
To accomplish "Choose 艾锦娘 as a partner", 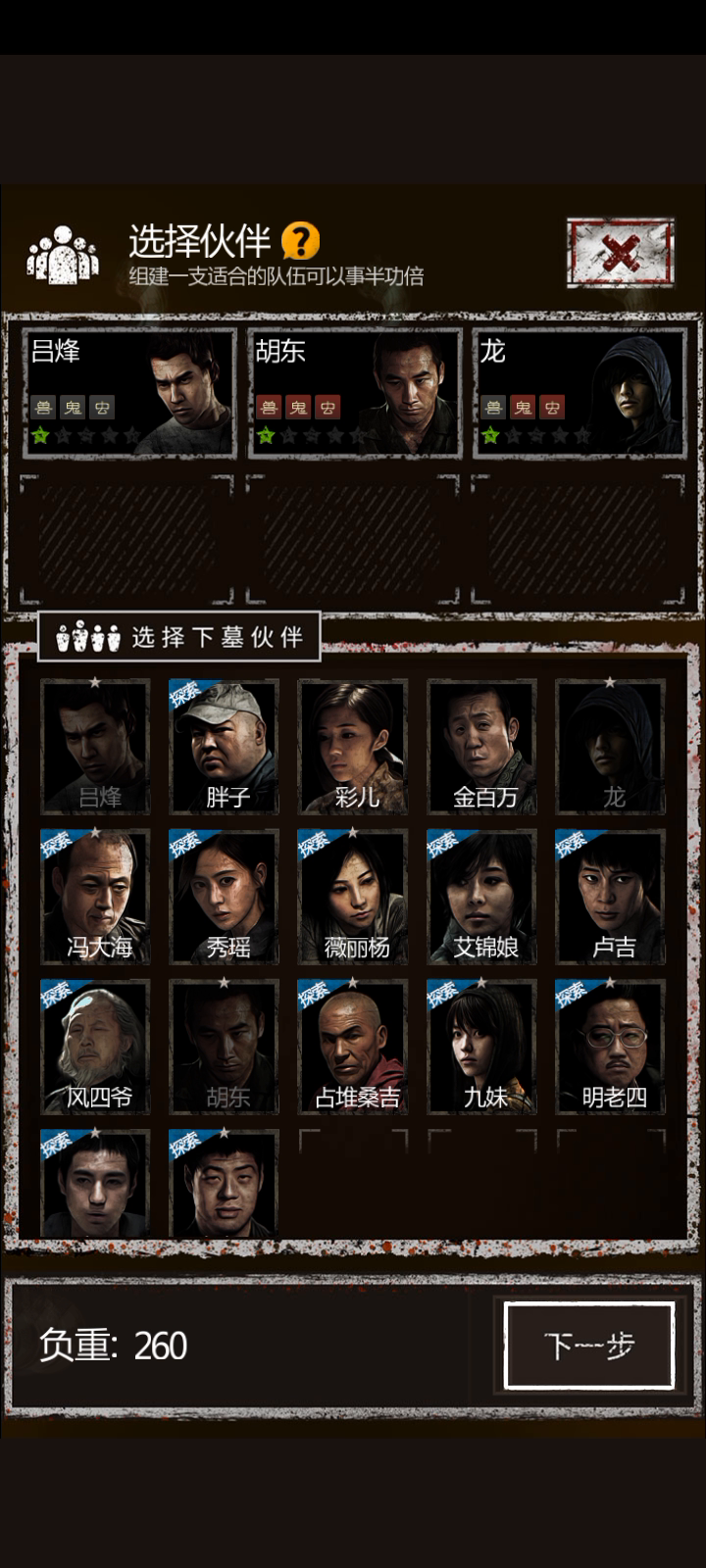I will click(x=481, y=897).
